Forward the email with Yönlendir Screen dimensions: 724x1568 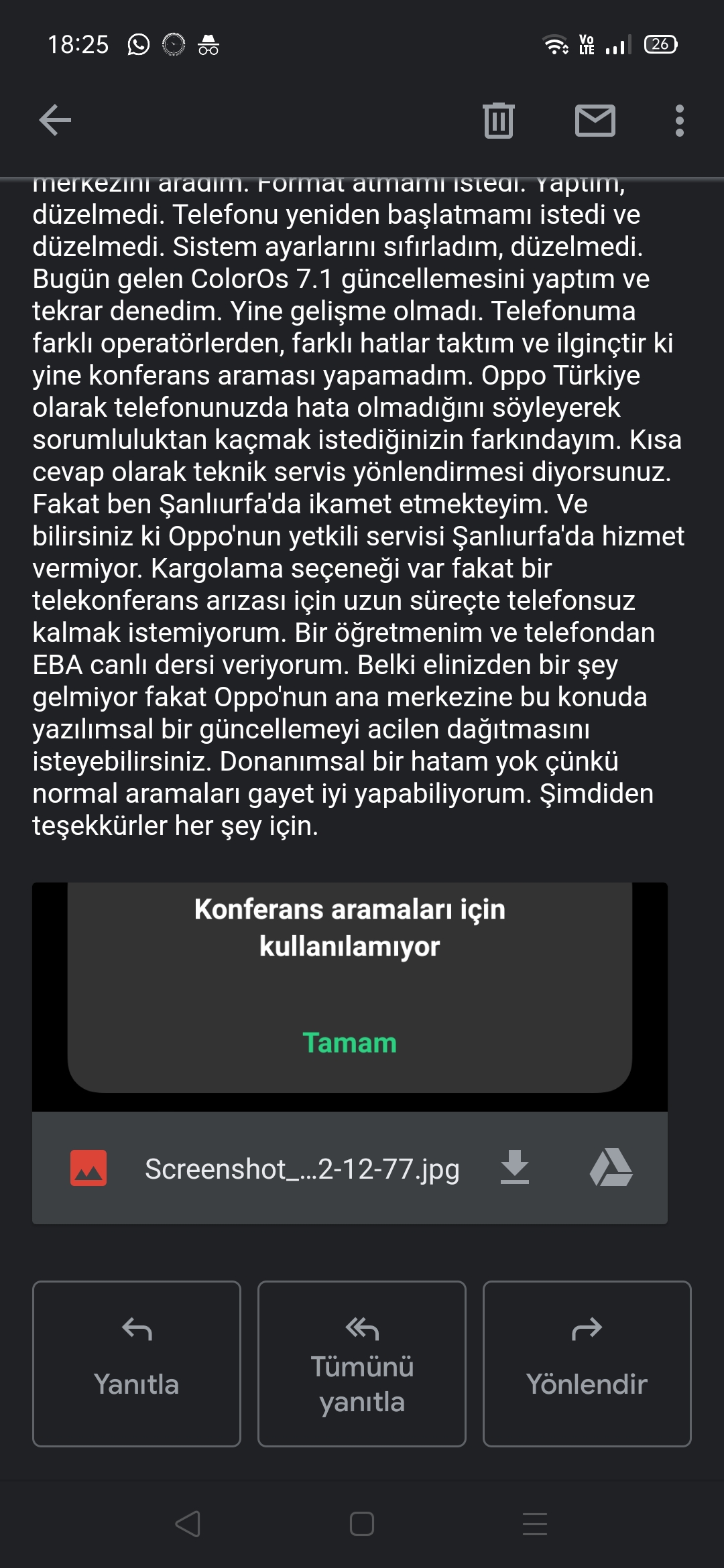587,1364
